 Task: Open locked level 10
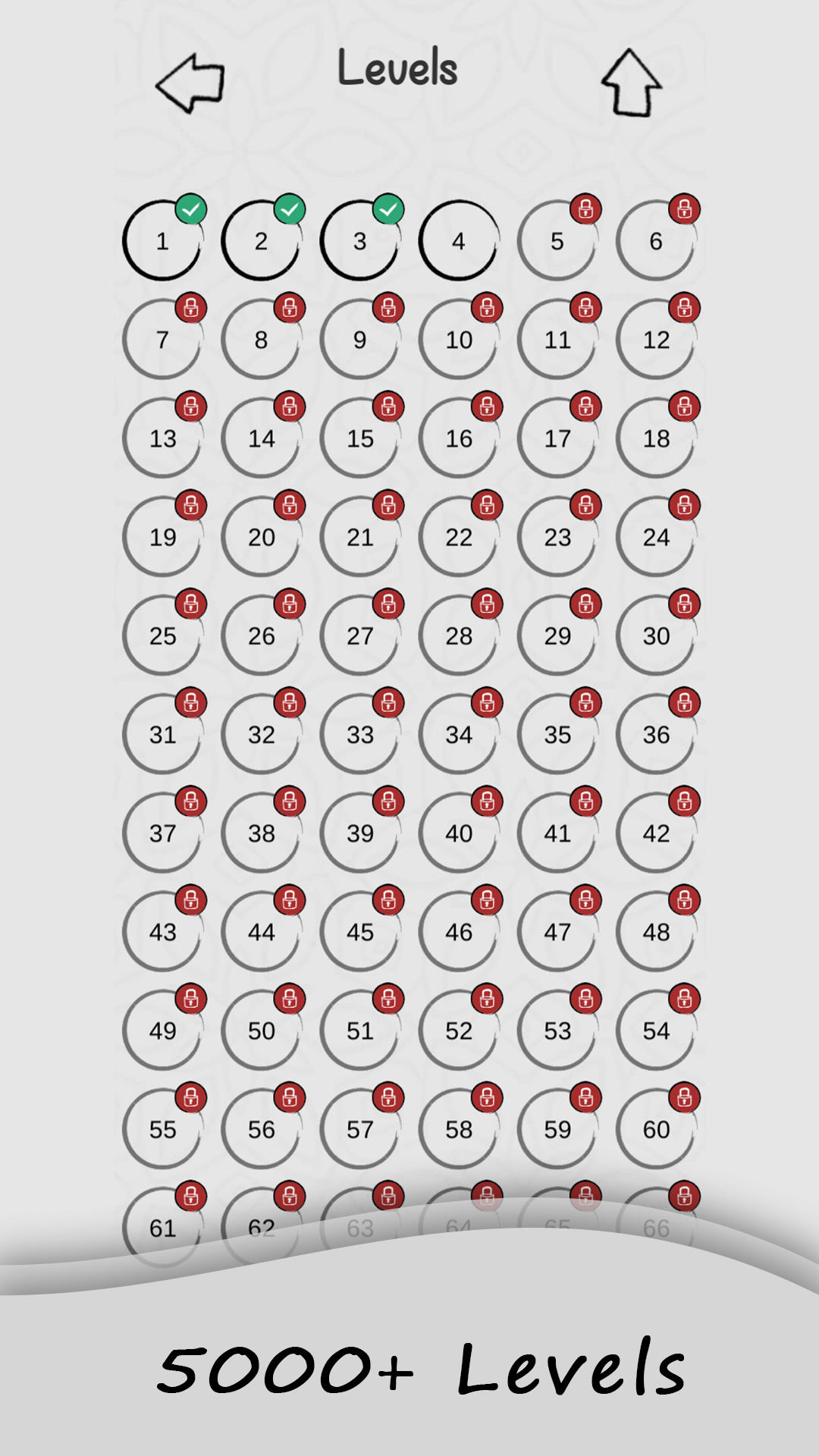(x=459, y=339)
